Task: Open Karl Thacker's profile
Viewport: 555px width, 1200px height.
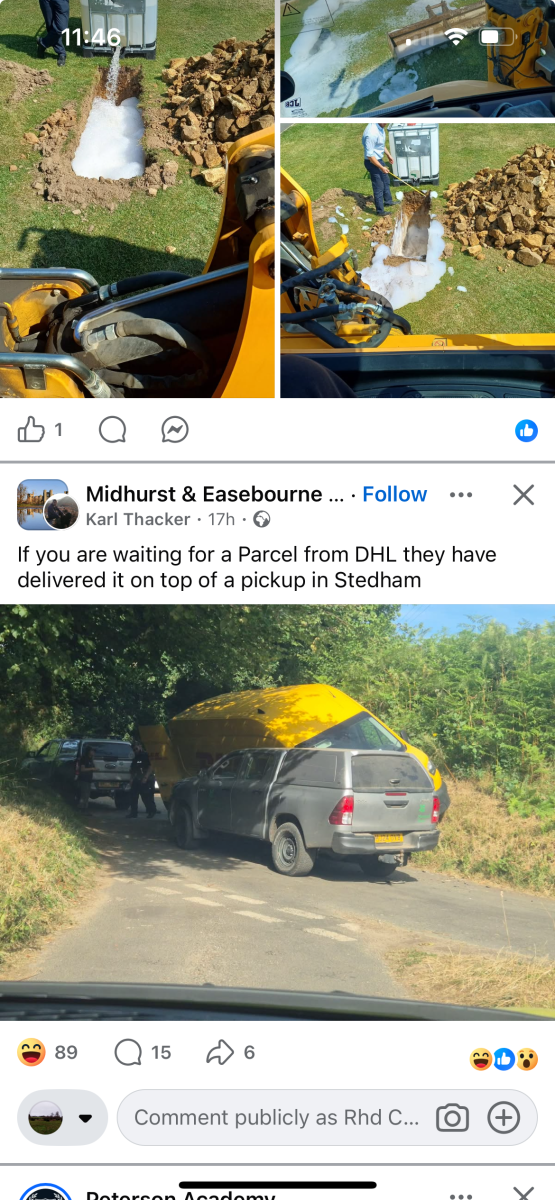Action: tap(138, 519)
